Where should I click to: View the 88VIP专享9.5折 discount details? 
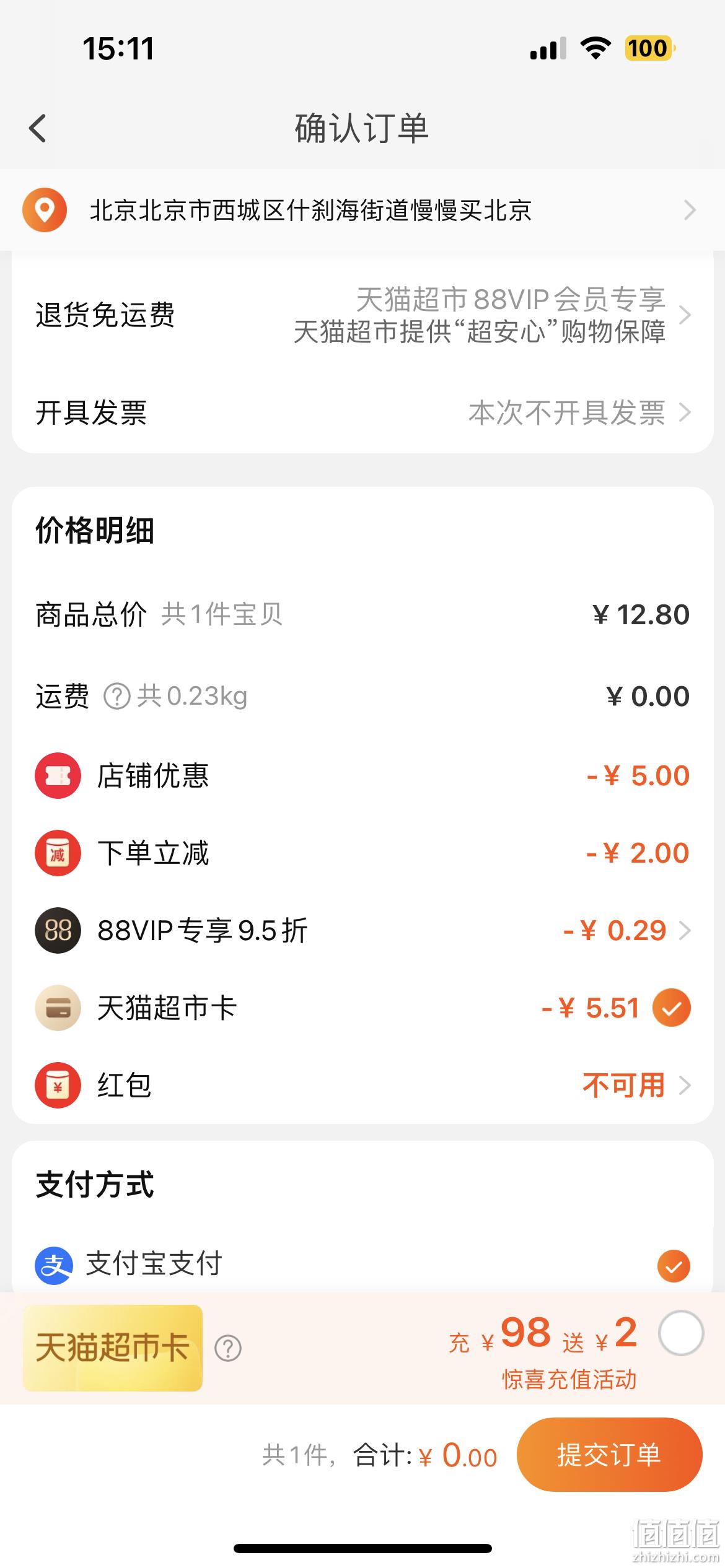click(362, 930)
